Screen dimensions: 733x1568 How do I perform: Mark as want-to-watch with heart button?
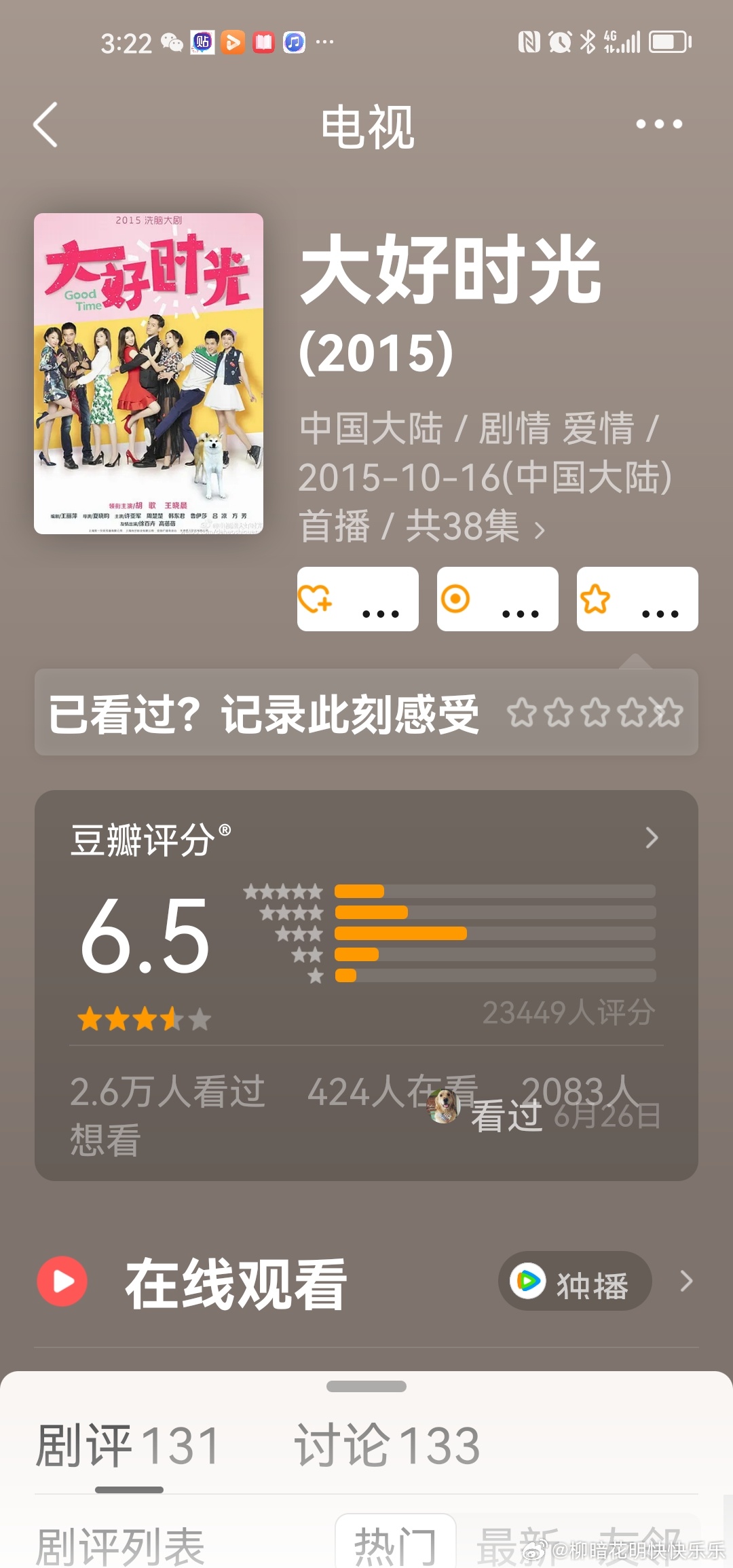point(358,599)
